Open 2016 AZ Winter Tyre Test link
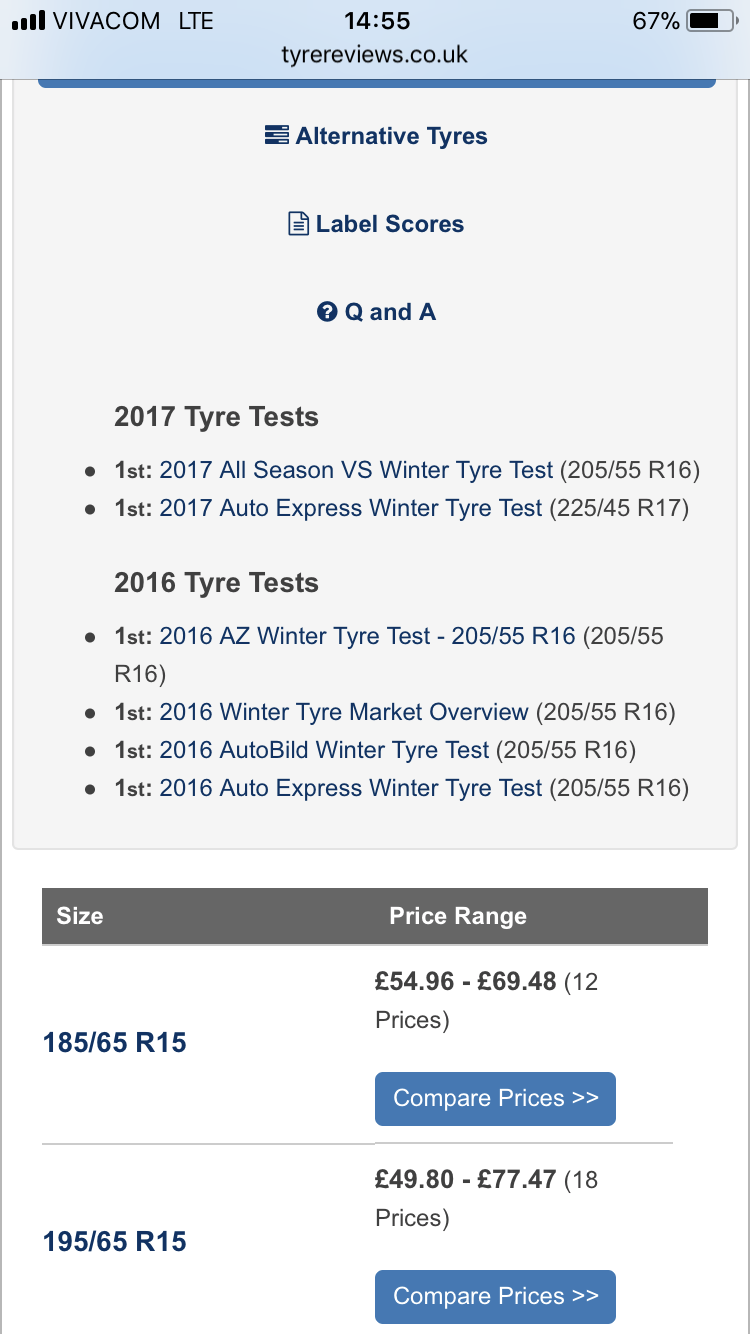The height and width of the screenshot is (1334, 750). pyautogui.click(x=367, y=636)
